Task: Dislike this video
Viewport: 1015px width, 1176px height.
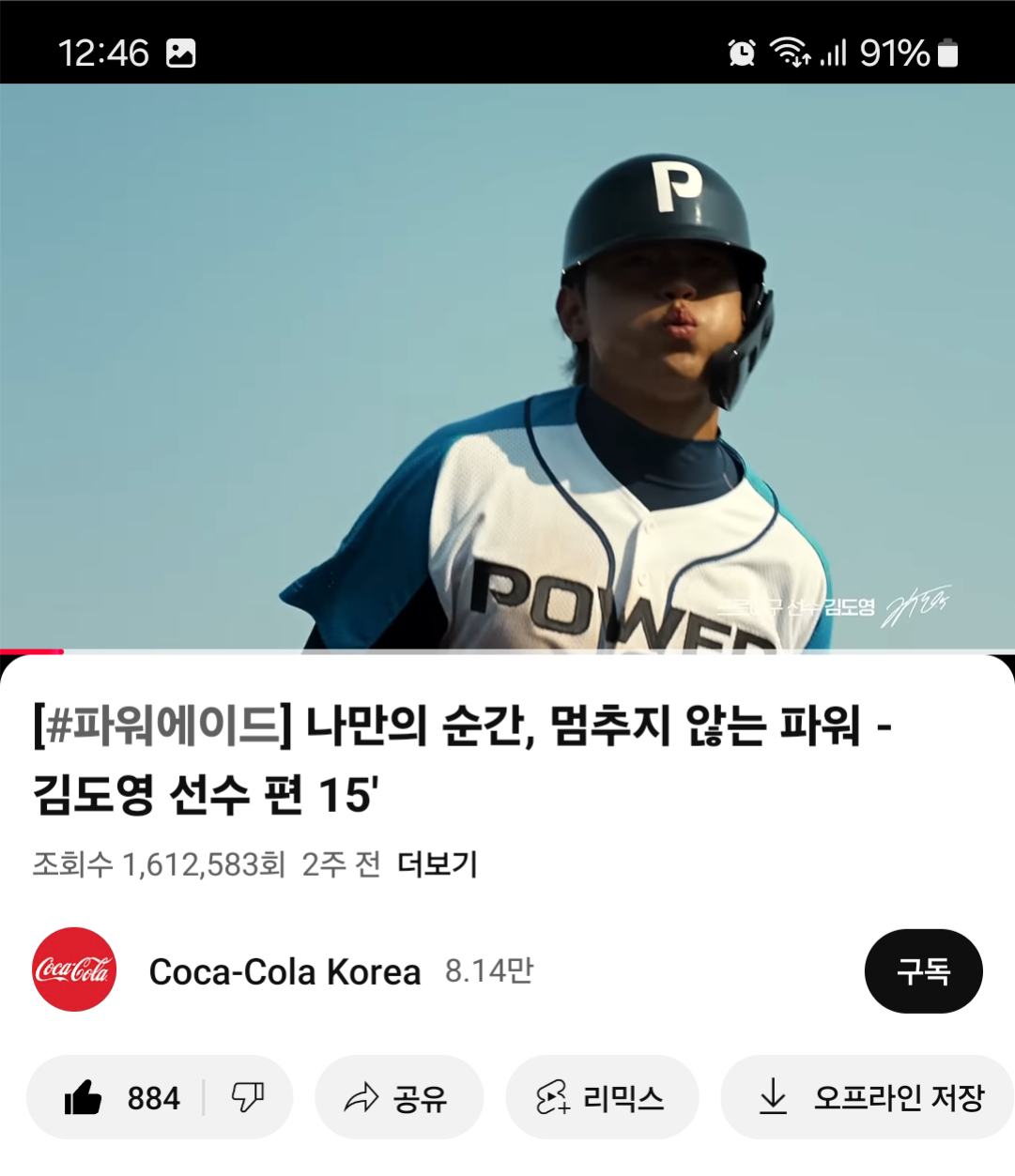Action: point(248,1097)
